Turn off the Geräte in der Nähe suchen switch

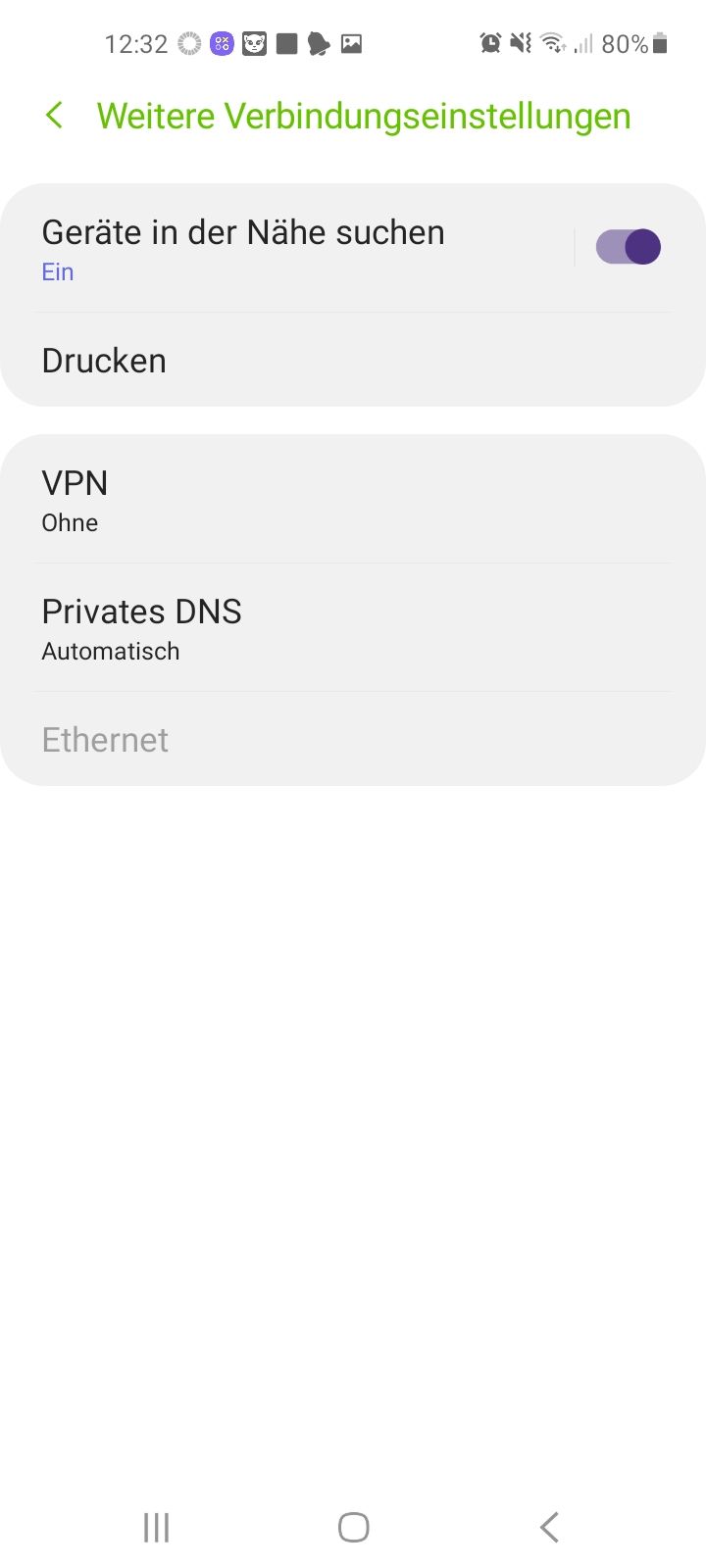(x=628, y=247)
